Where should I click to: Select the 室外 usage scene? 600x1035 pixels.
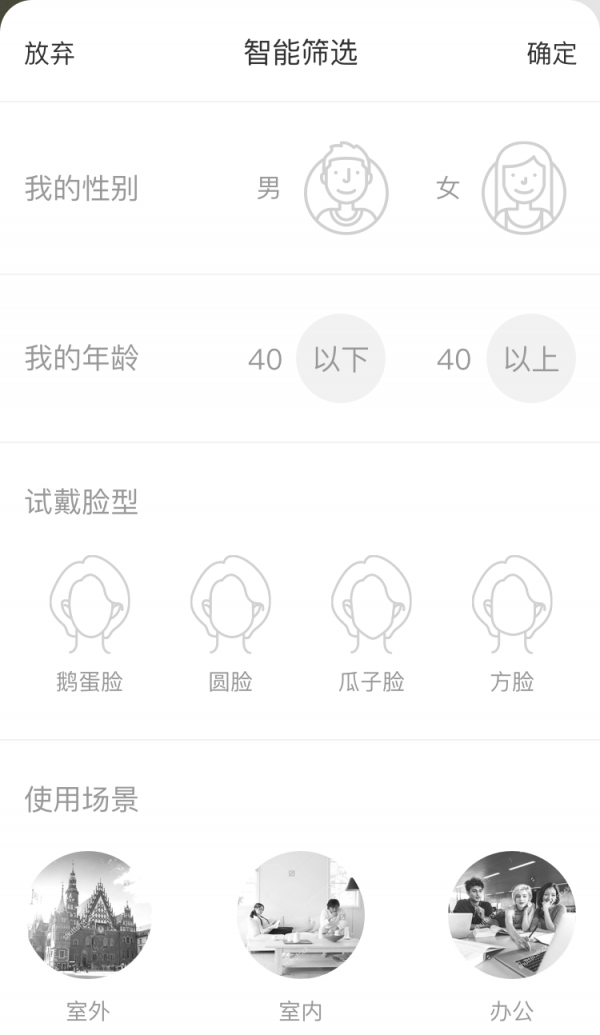pyautogui.click(x=89, y=914)
